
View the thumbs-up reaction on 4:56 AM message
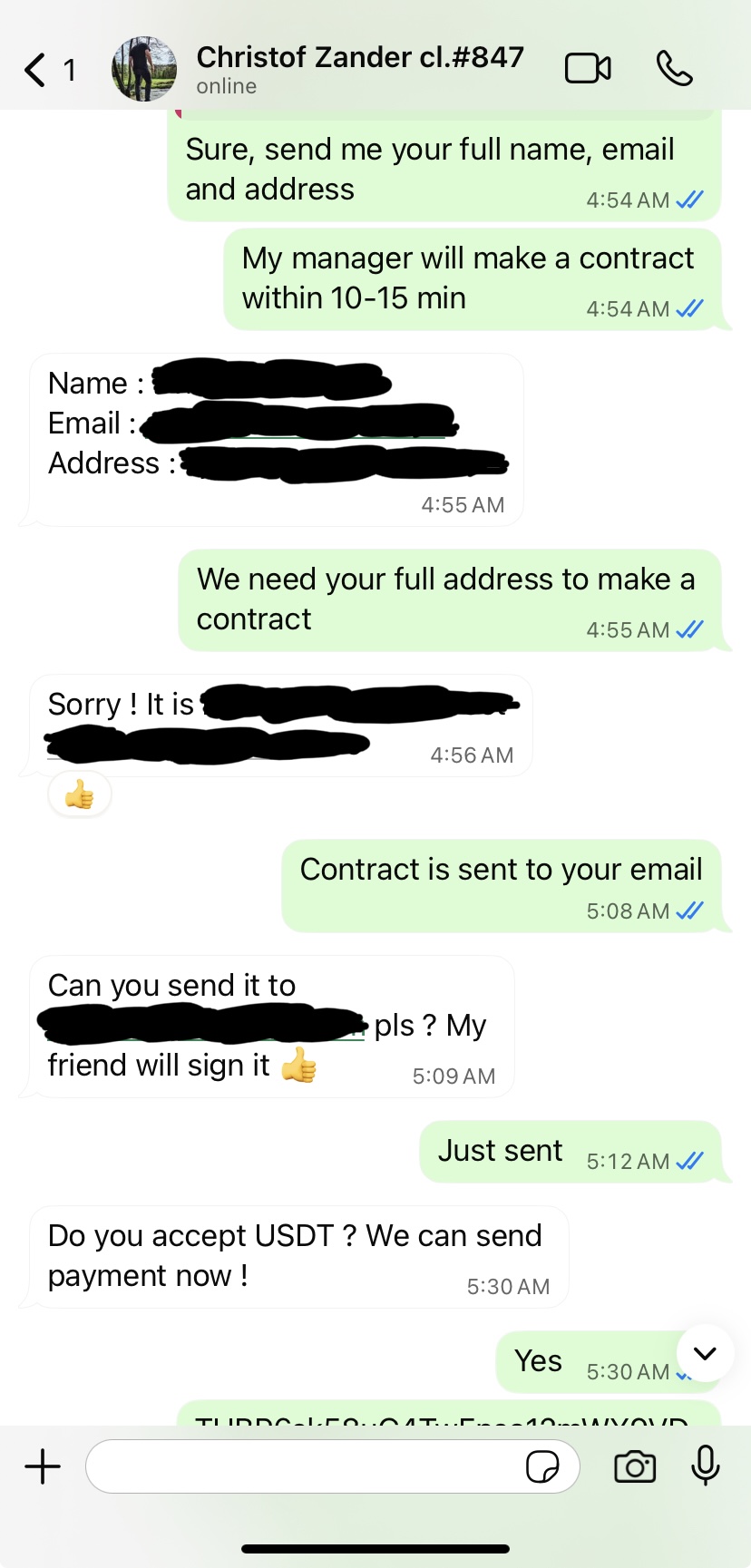coord(80,795)
